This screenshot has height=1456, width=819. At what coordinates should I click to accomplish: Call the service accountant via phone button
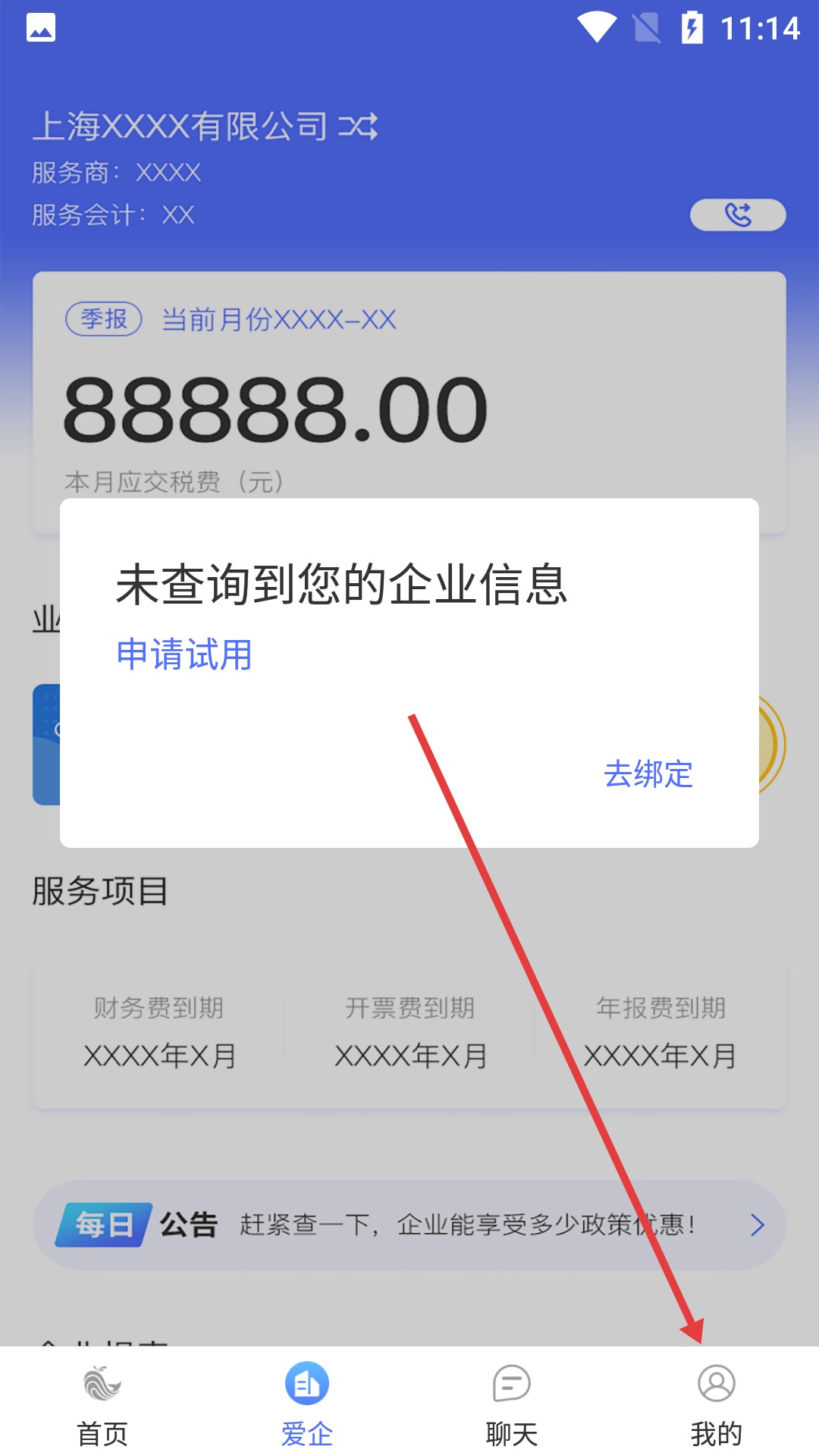738,215
